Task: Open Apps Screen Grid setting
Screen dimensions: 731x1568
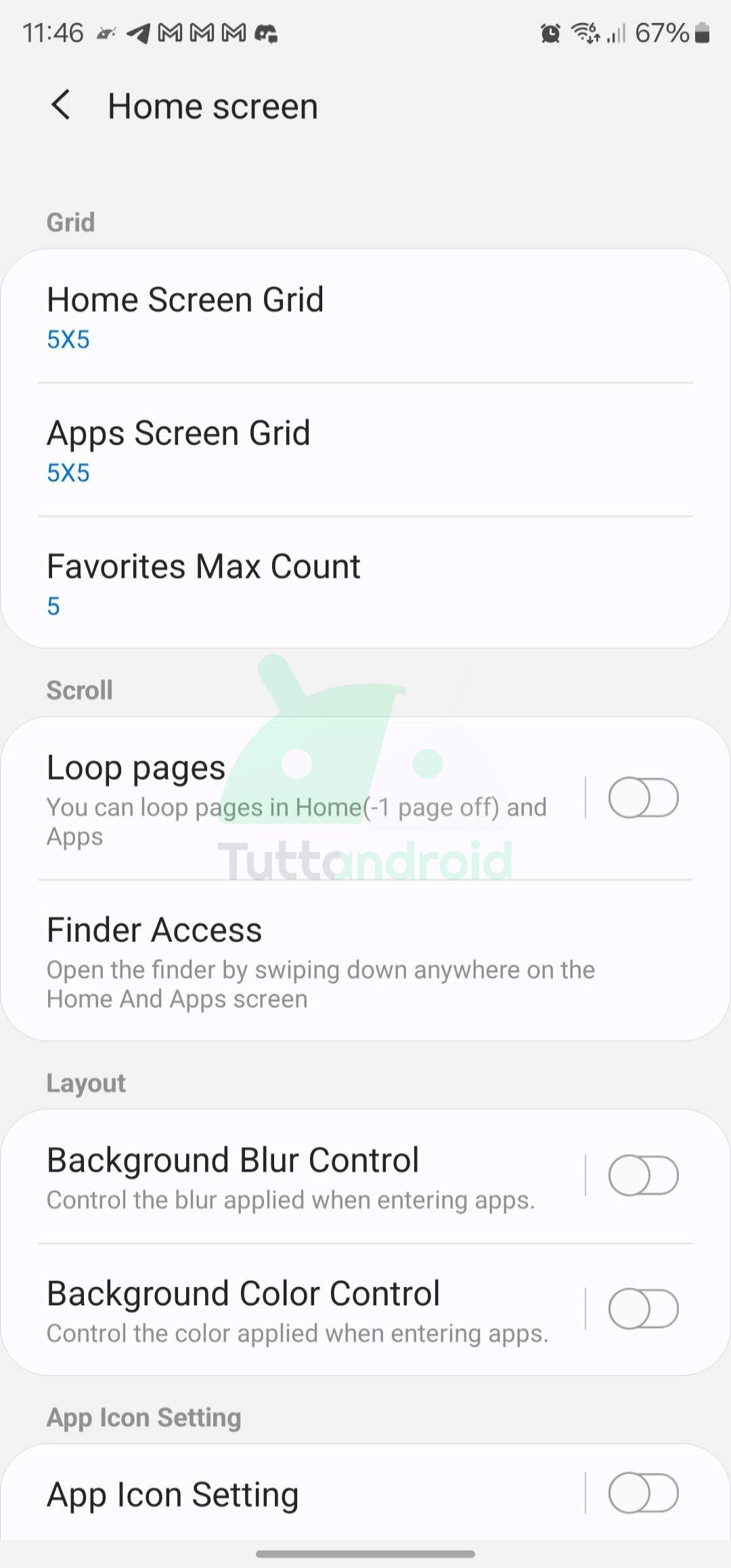Action: pos(365,450)
